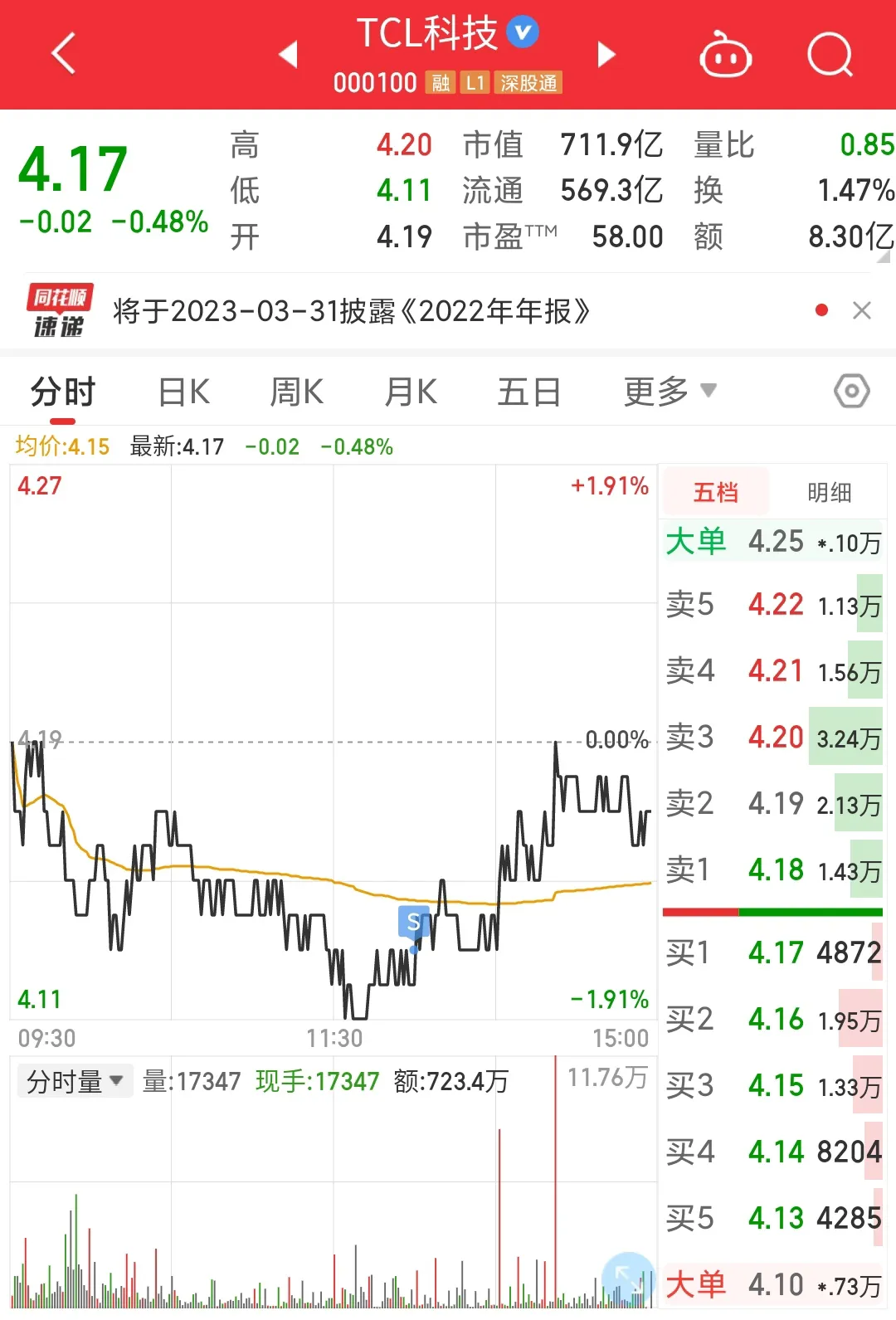Image resolution: width=896 pixels, height=1320 pixels.
Task: Switch to the 月K chart
Action: click(x=411, y=392)
